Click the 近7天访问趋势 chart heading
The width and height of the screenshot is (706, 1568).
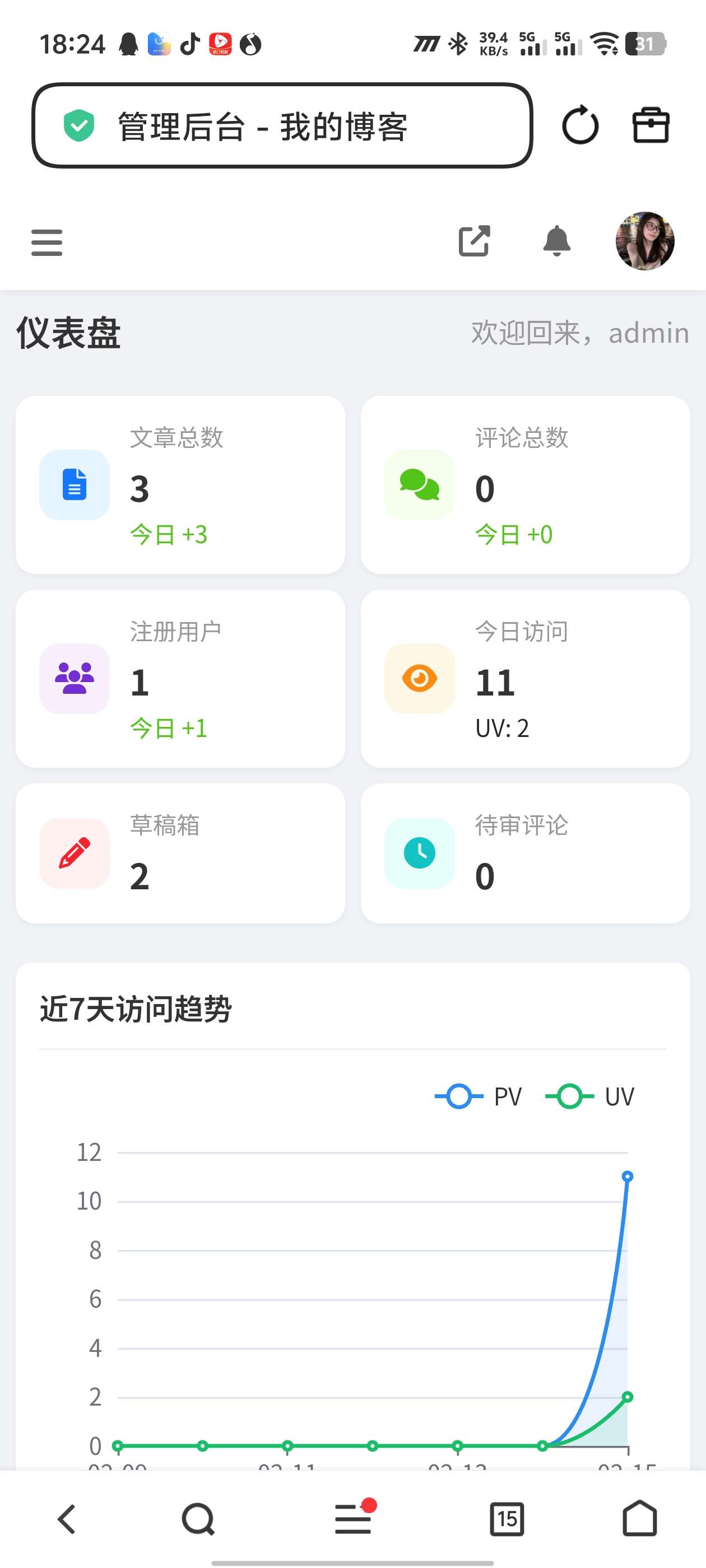(137, 1007)
